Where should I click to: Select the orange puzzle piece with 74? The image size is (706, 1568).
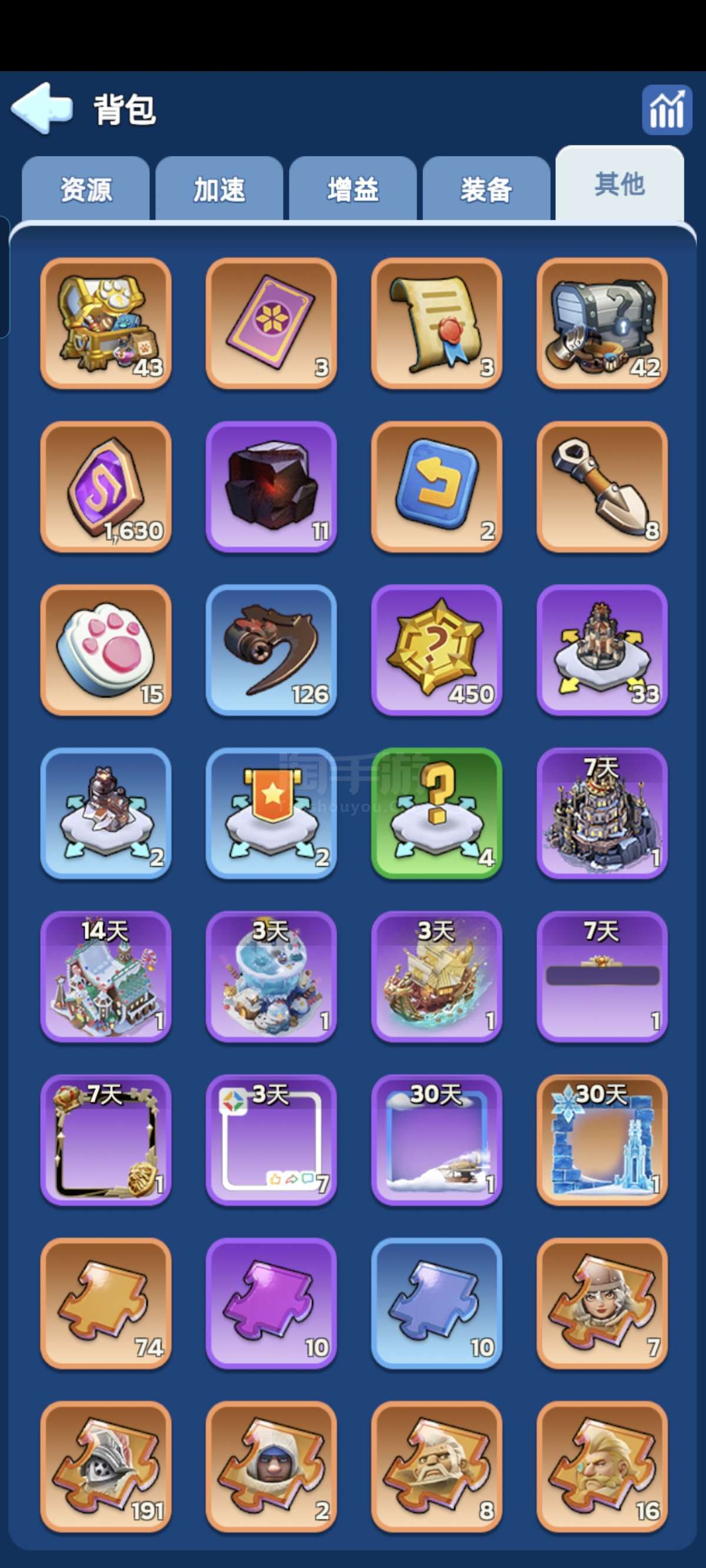click(x=106, y=1303)
